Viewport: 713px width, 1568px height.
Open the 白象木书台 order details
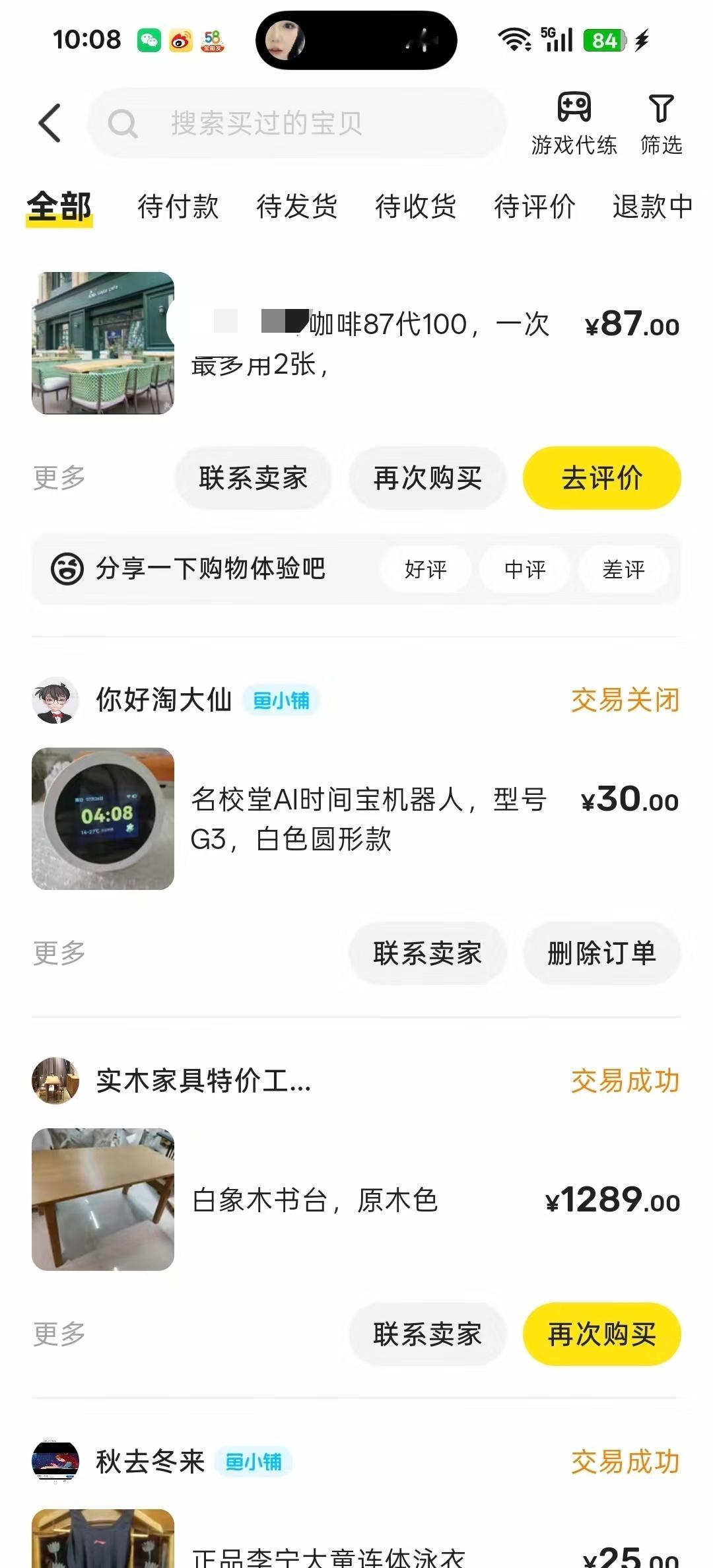click(x=356, y=1200)
